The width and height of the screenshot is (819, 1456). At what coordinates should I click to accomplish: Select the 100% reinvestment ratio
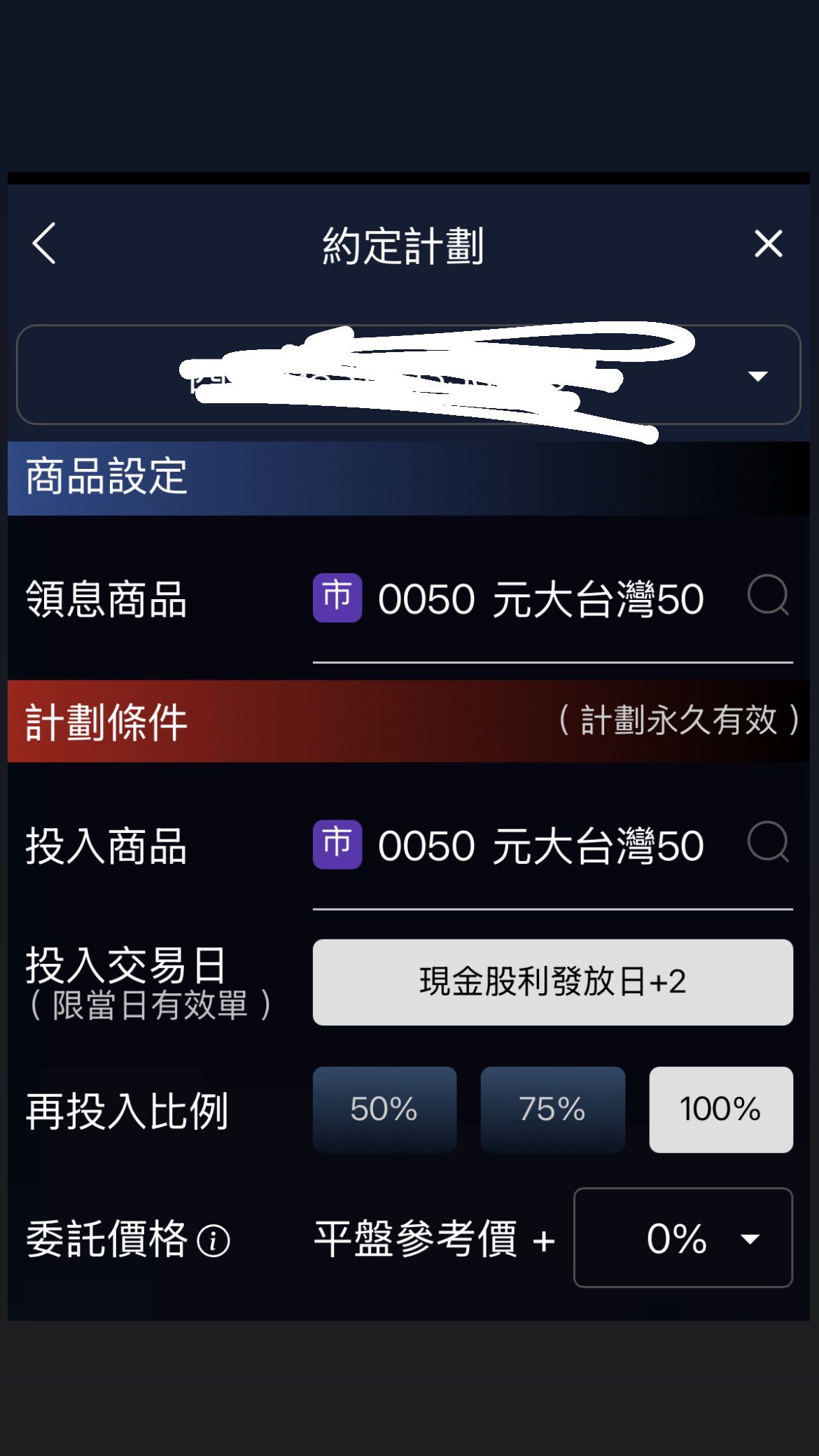[720, 1109]
